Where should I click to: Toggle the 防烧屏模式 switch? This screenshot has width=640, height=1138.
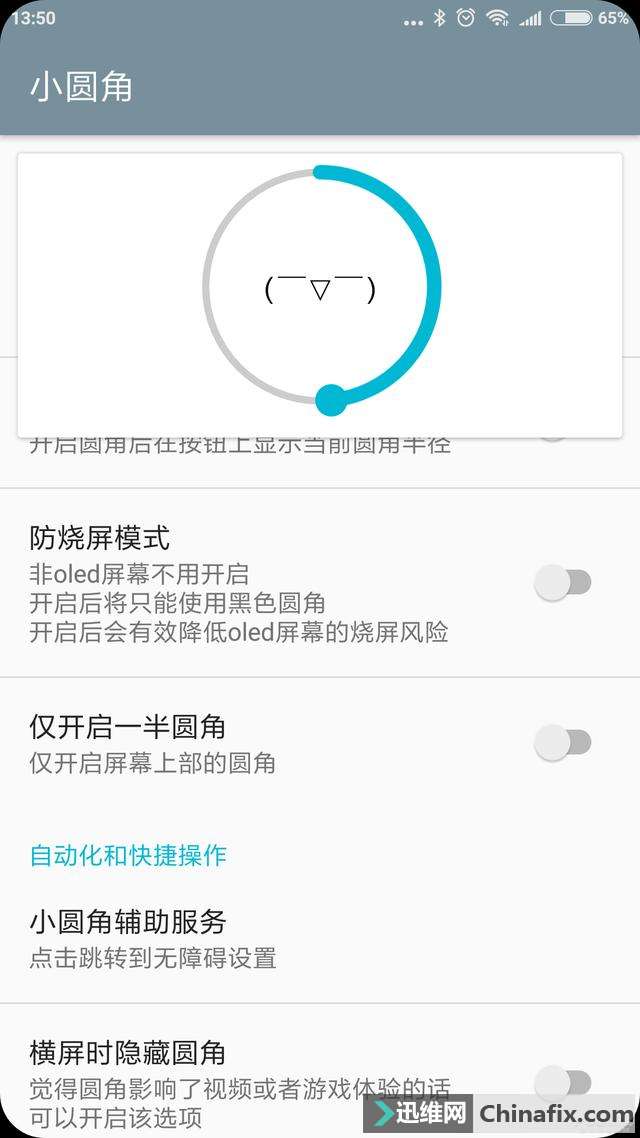(x=563, y=582)
